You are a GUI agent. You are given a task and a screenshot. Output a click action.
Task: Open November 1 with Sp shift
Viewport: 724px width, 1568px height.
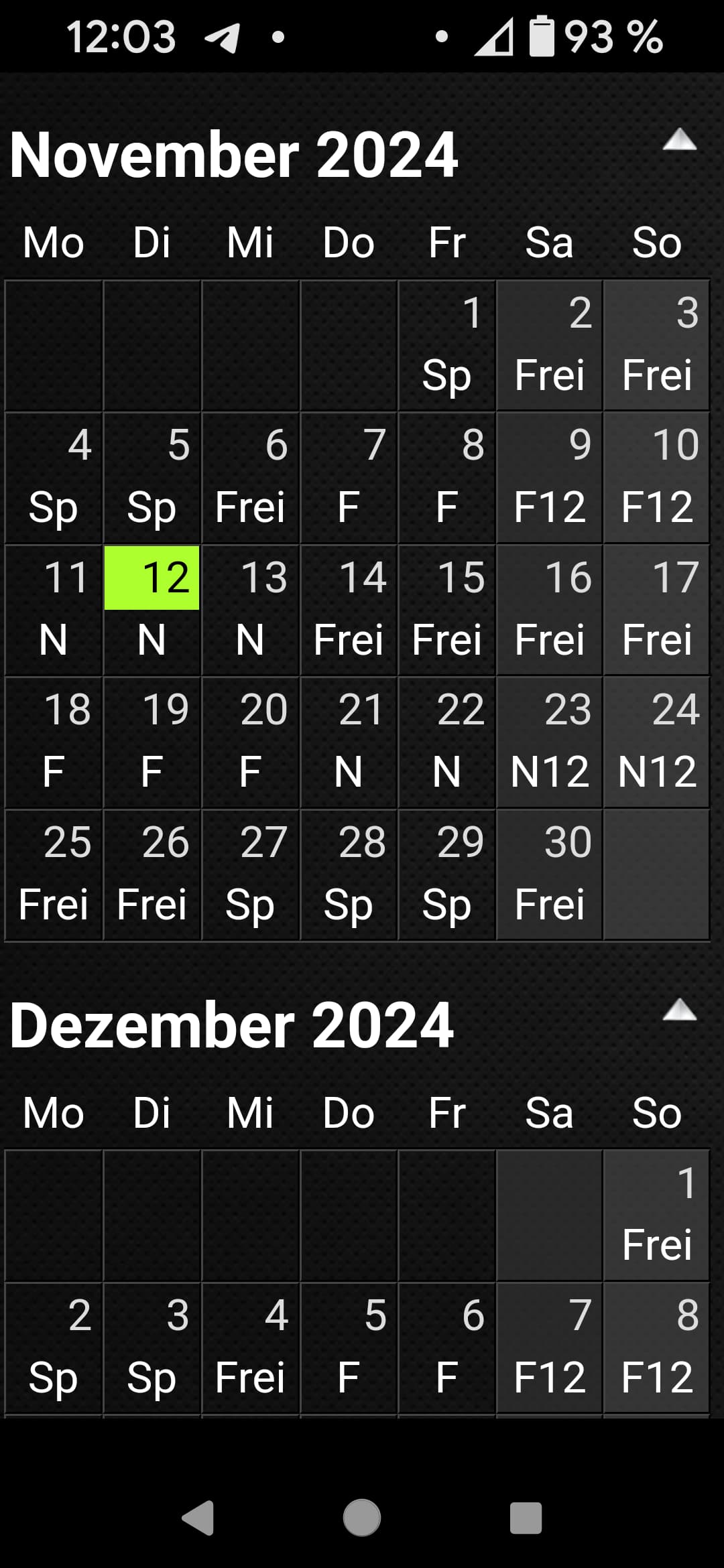click(447, 345)
